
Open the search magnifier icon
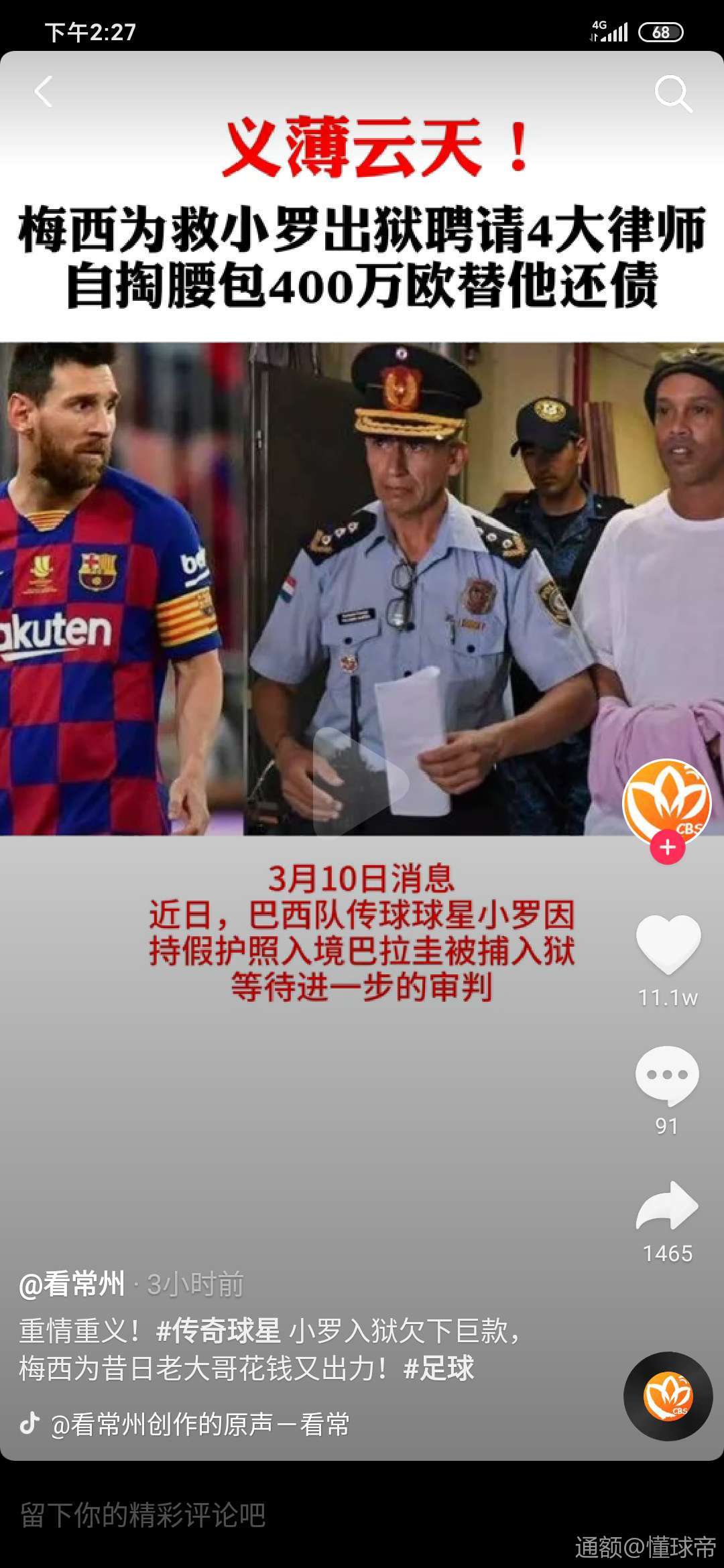[672, 93]
